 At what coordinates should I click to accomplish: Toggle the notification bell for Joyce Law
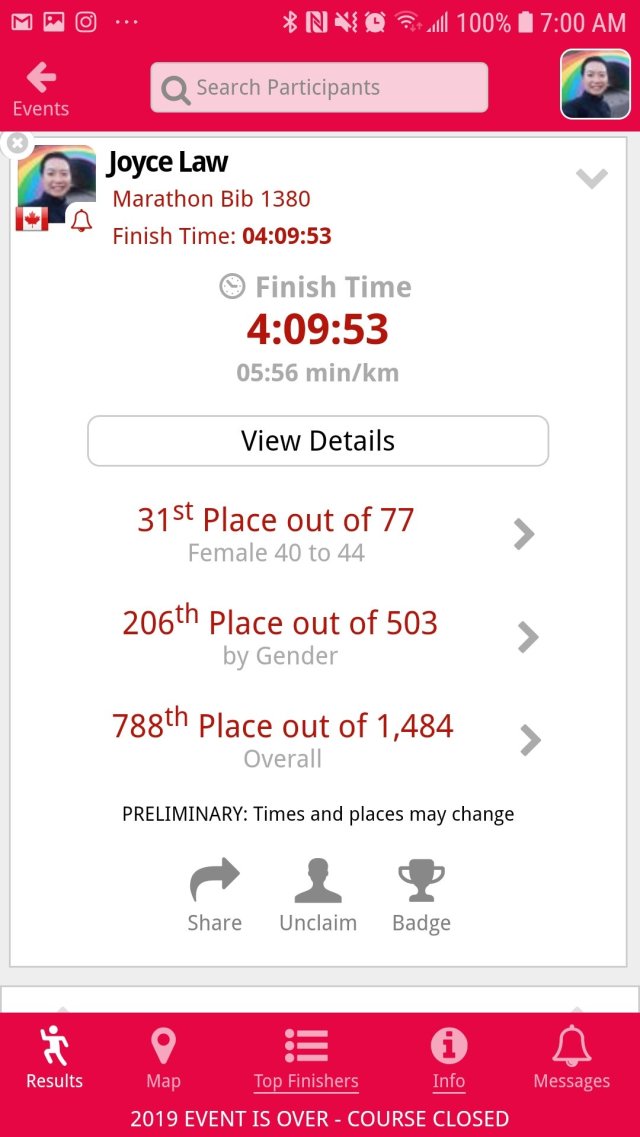(x=82, y=222)
